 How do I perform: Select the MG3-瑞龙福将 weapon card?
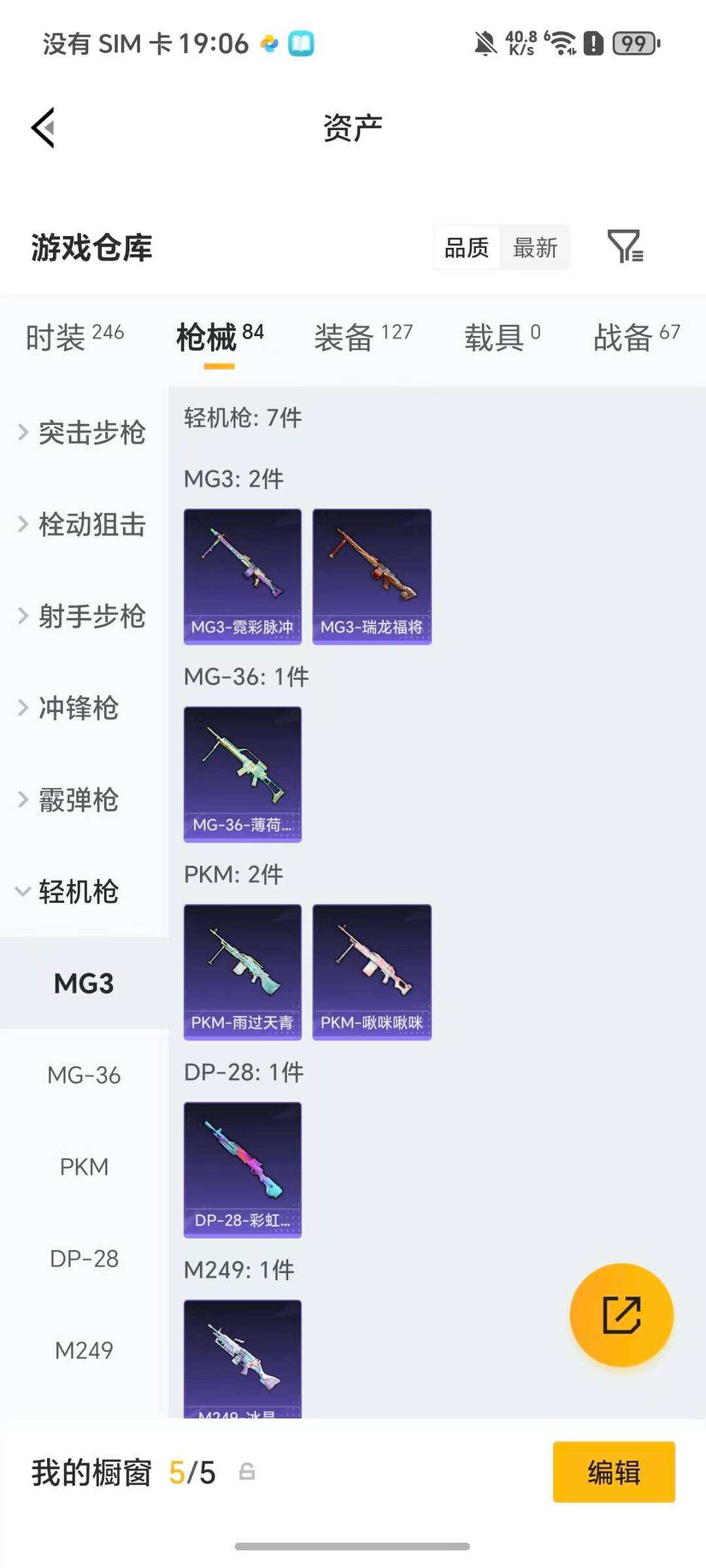click(371, 575)
